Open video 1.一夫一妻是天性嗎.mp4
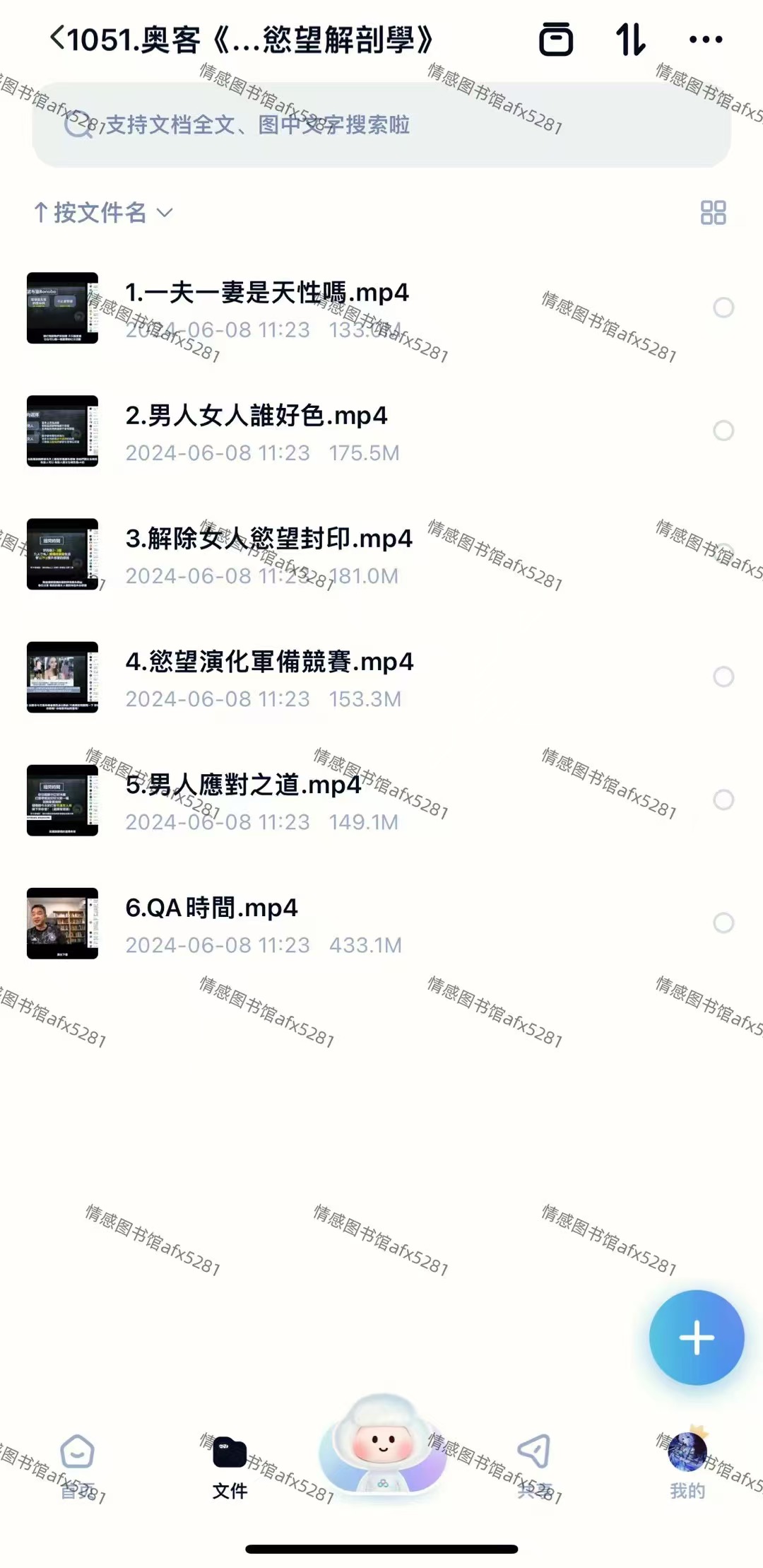Viewport: 763px width, 1568px height. point(266,293)
